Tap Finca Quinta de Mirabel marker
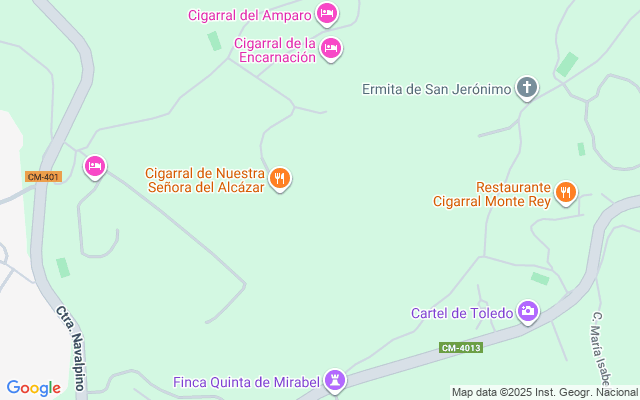Viewport: 640px width, 400px height. point(335,381)
